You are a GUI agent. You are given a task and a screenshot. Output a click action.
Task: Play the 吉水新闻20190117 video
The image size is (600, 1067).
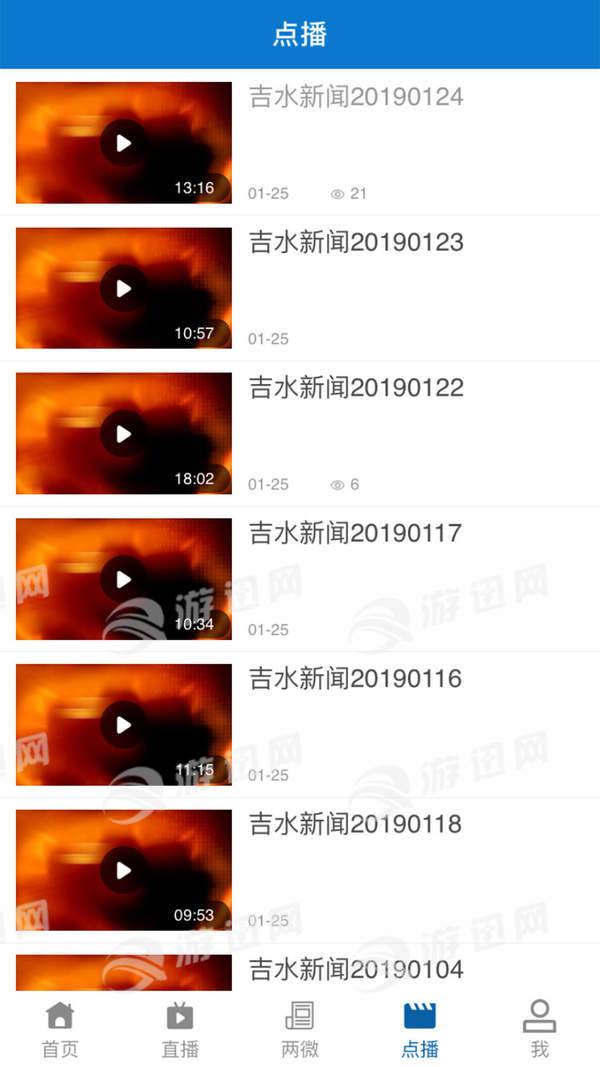point(123,579)
